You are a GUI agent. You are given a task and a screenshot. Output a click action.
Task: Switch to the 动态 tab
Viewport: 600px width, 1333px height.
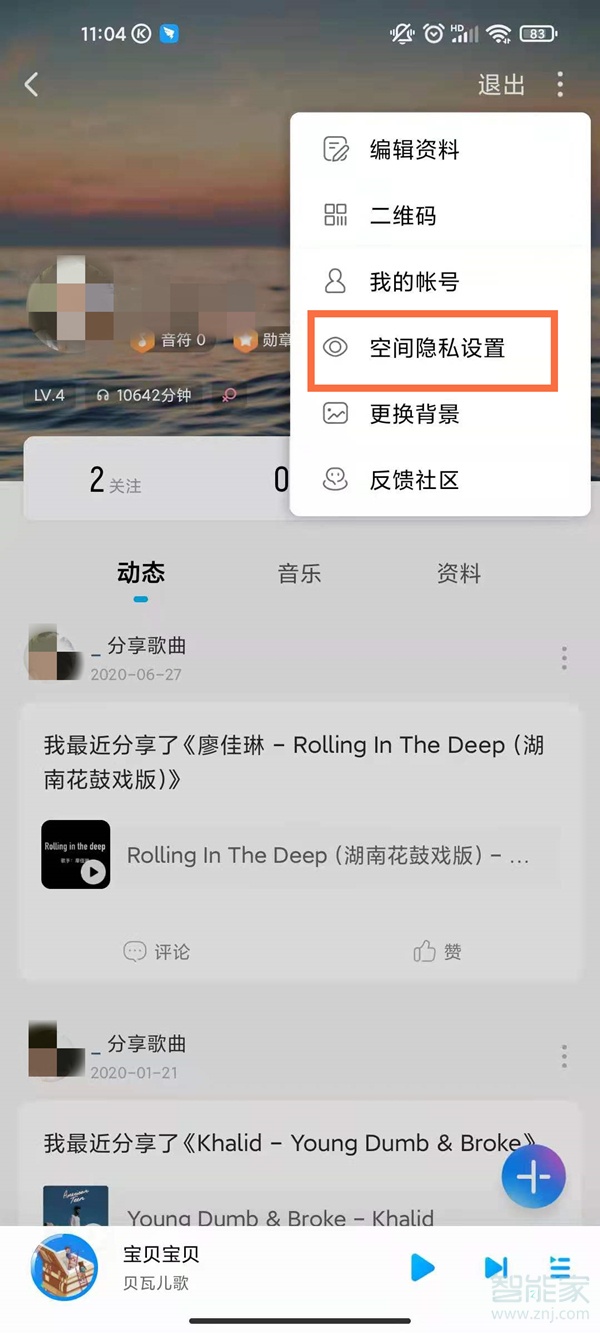[141, 574]
